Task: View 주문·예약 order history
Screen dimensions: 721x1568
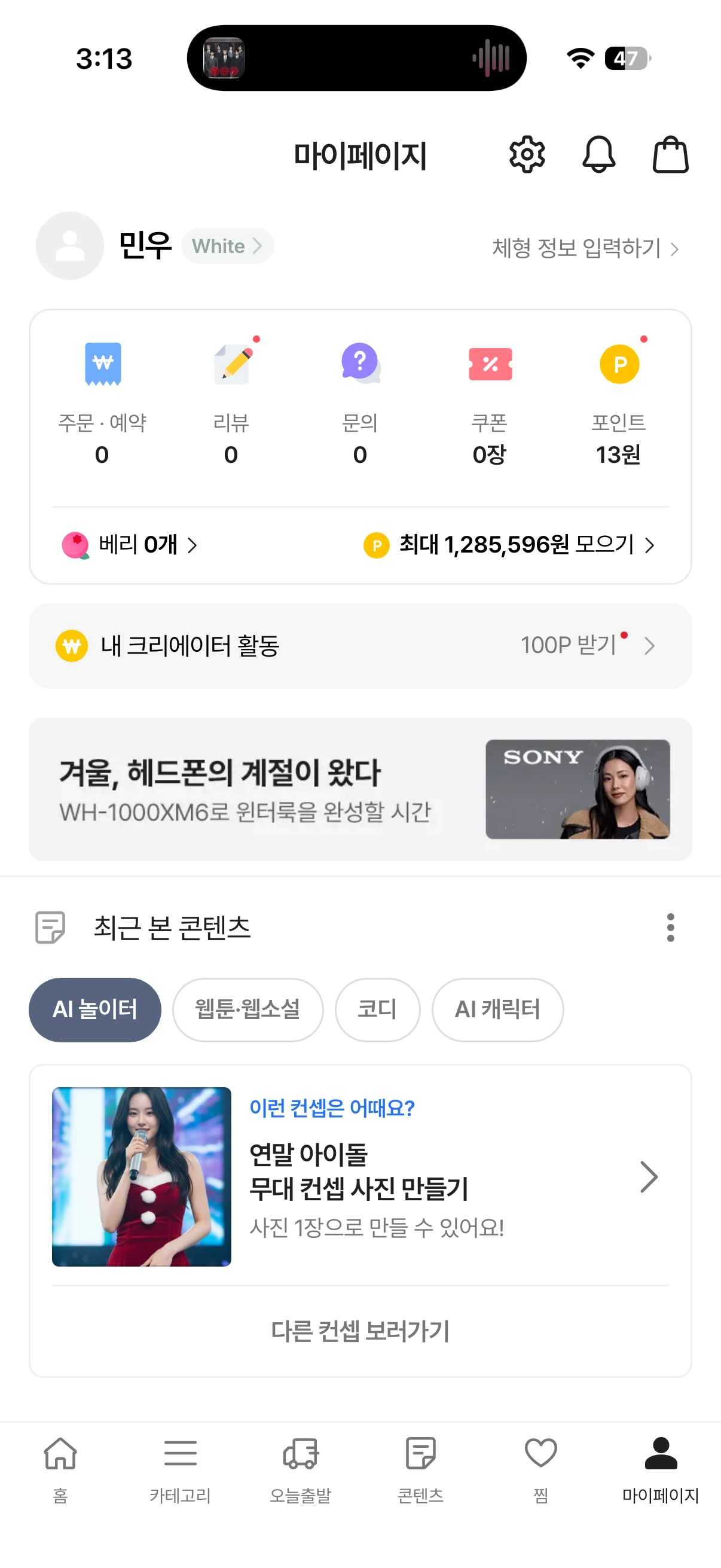Action: point(102,402)
